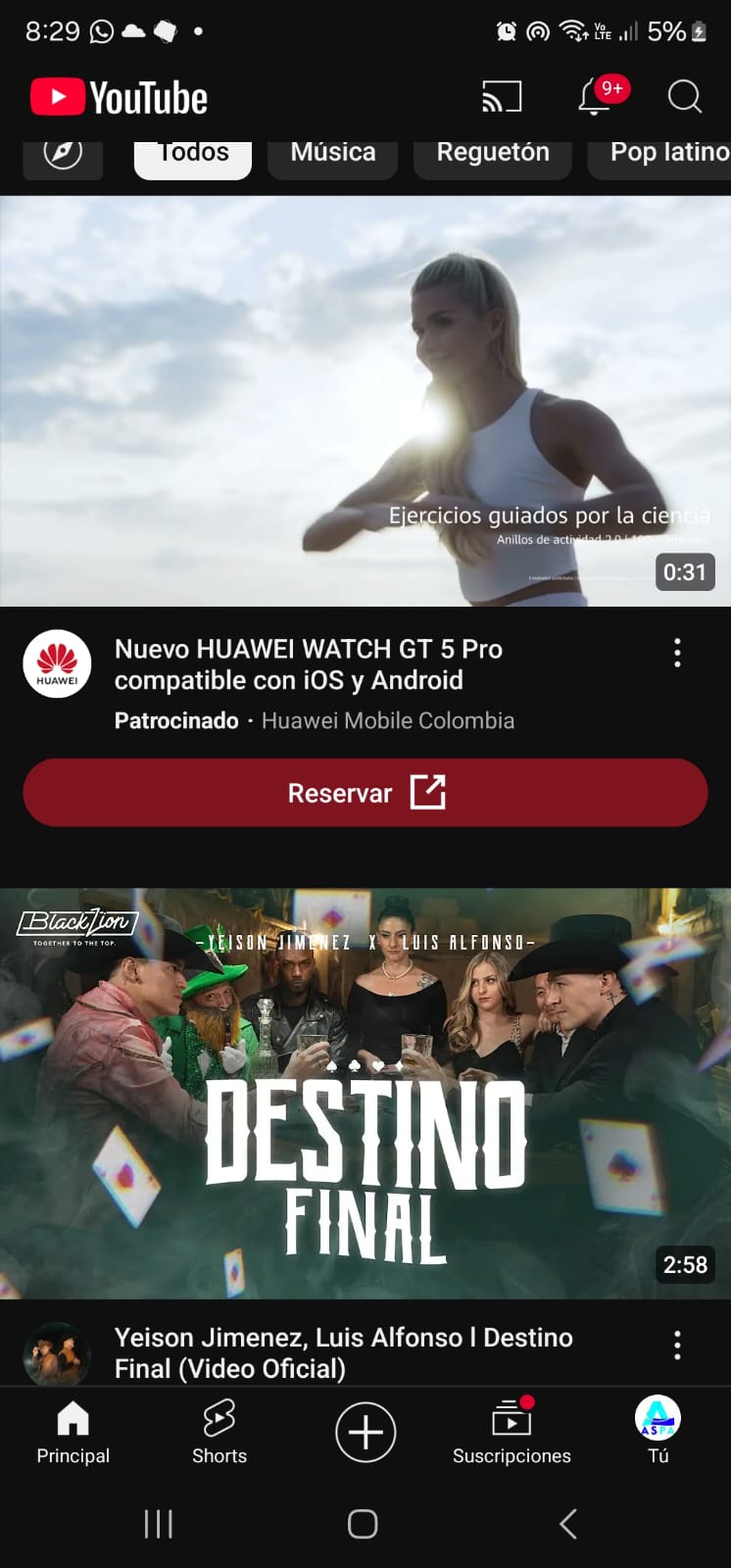Open the Suscripciones tab
Image resolution: width=731 pixels, height=1568 pixels.
512,1432
